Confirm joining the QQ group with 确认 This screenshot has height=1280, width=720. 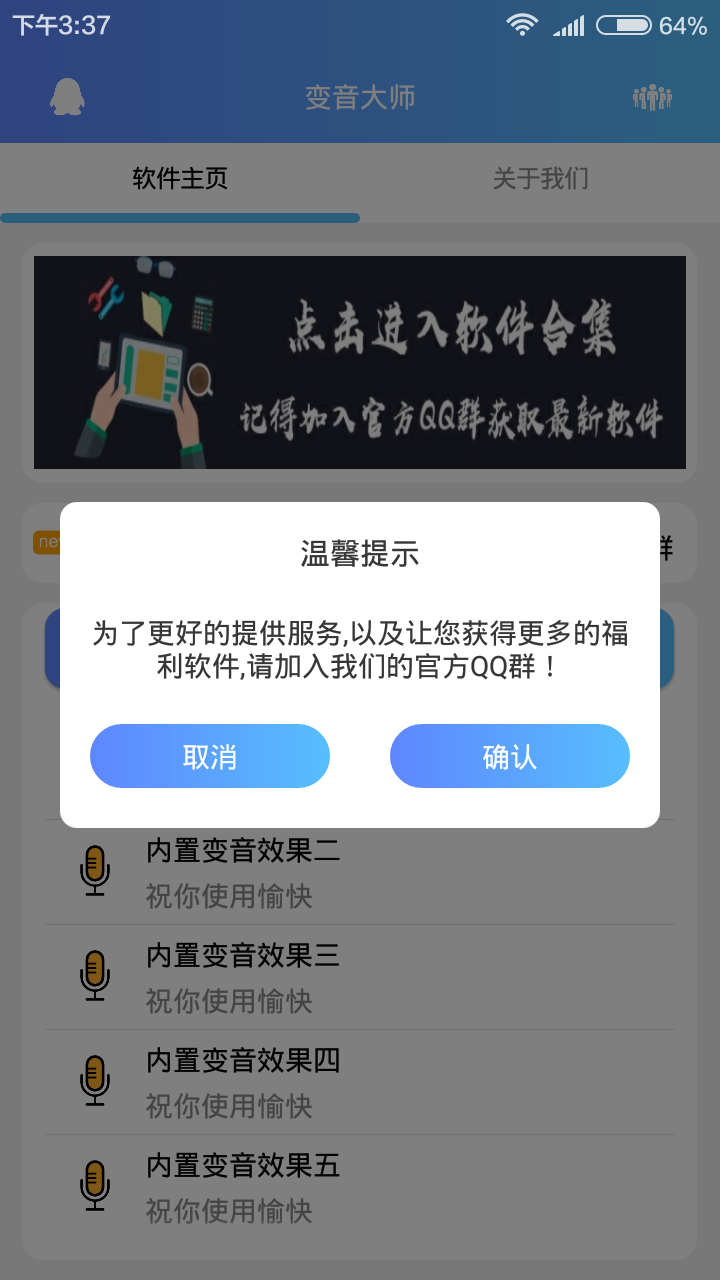point(510,756)
